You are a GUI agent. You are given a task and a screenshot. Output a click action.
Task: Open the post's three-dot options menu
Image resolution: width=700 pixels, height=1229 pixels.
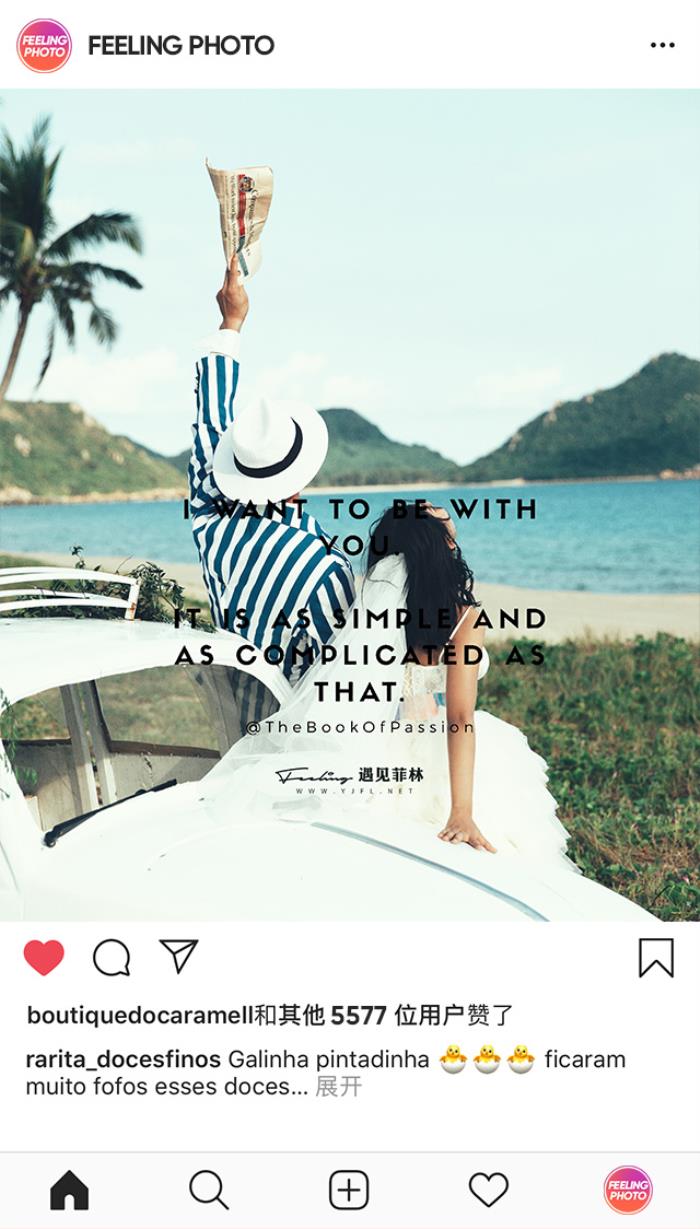(x=662, y=45)
